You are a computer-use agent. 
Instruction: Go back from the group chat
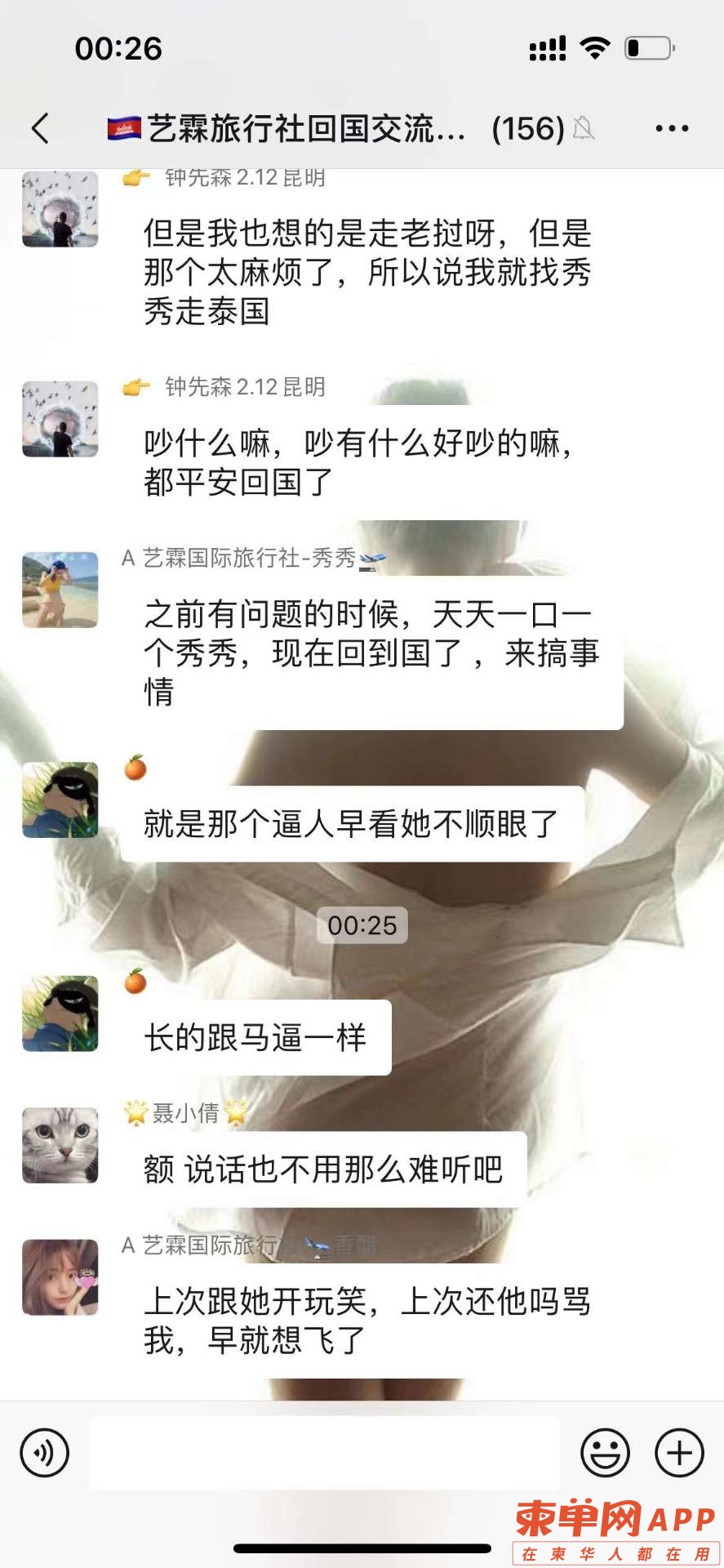click(x=41, y=128)
